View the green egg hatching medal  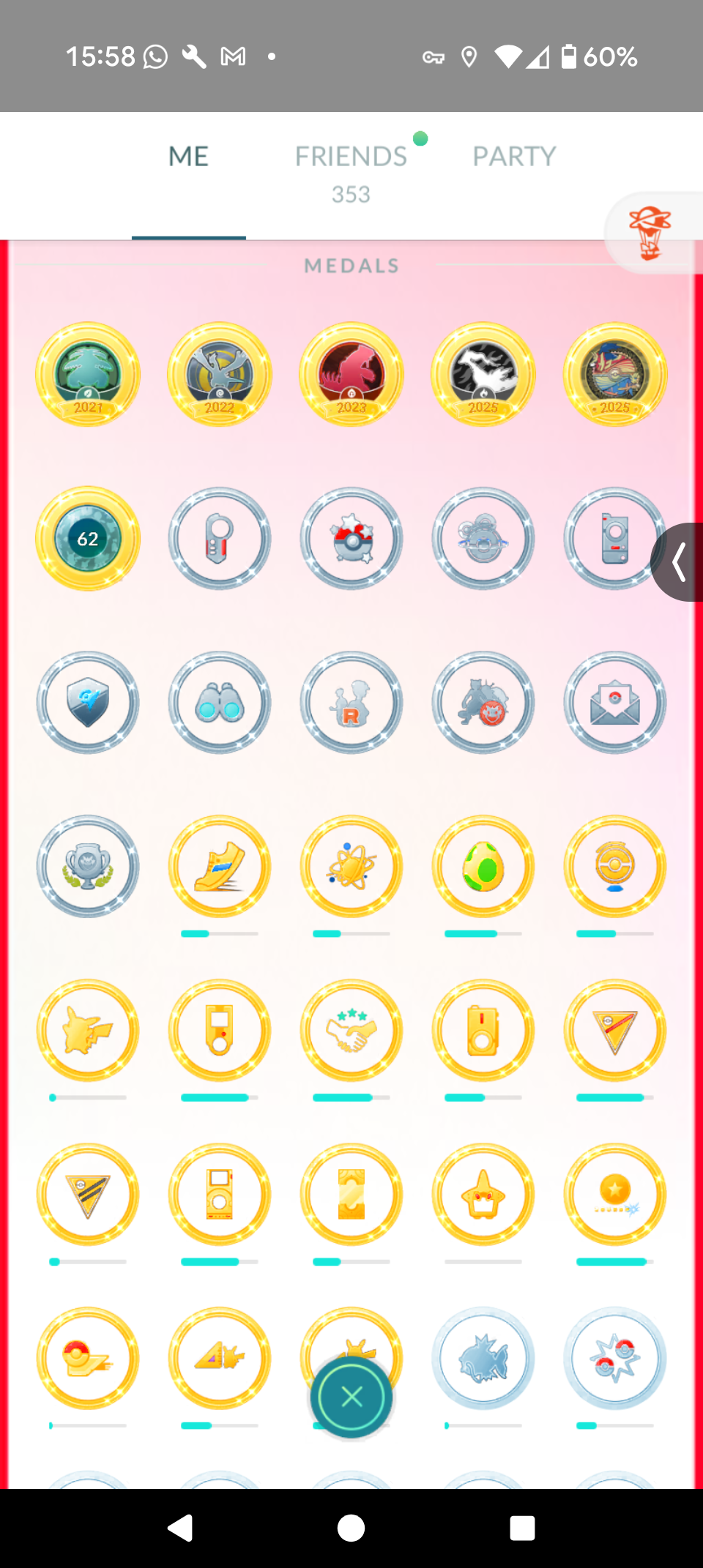pyautogui.click(x=483, y=867)
